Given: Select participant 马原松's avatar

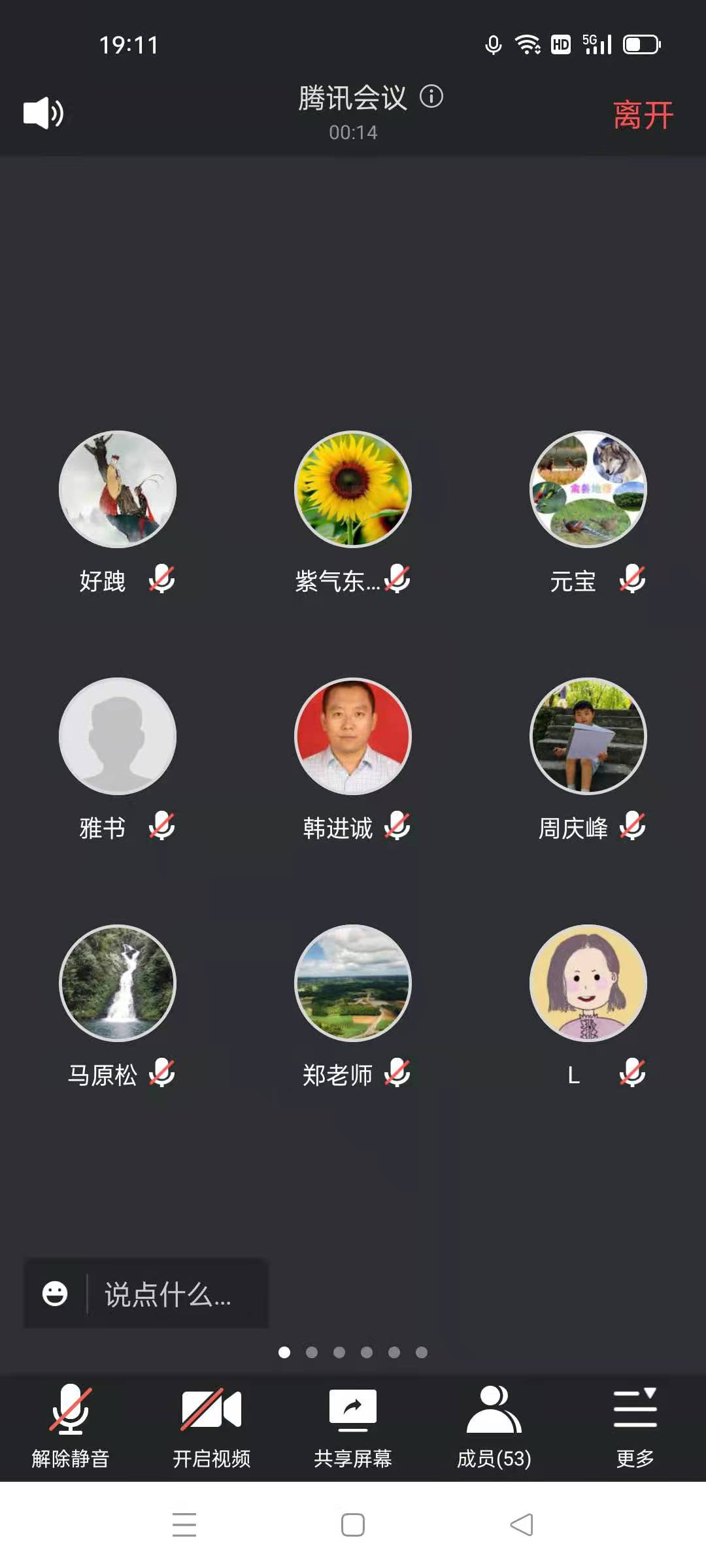Looking at the screenshot, I should click(118, 983).
